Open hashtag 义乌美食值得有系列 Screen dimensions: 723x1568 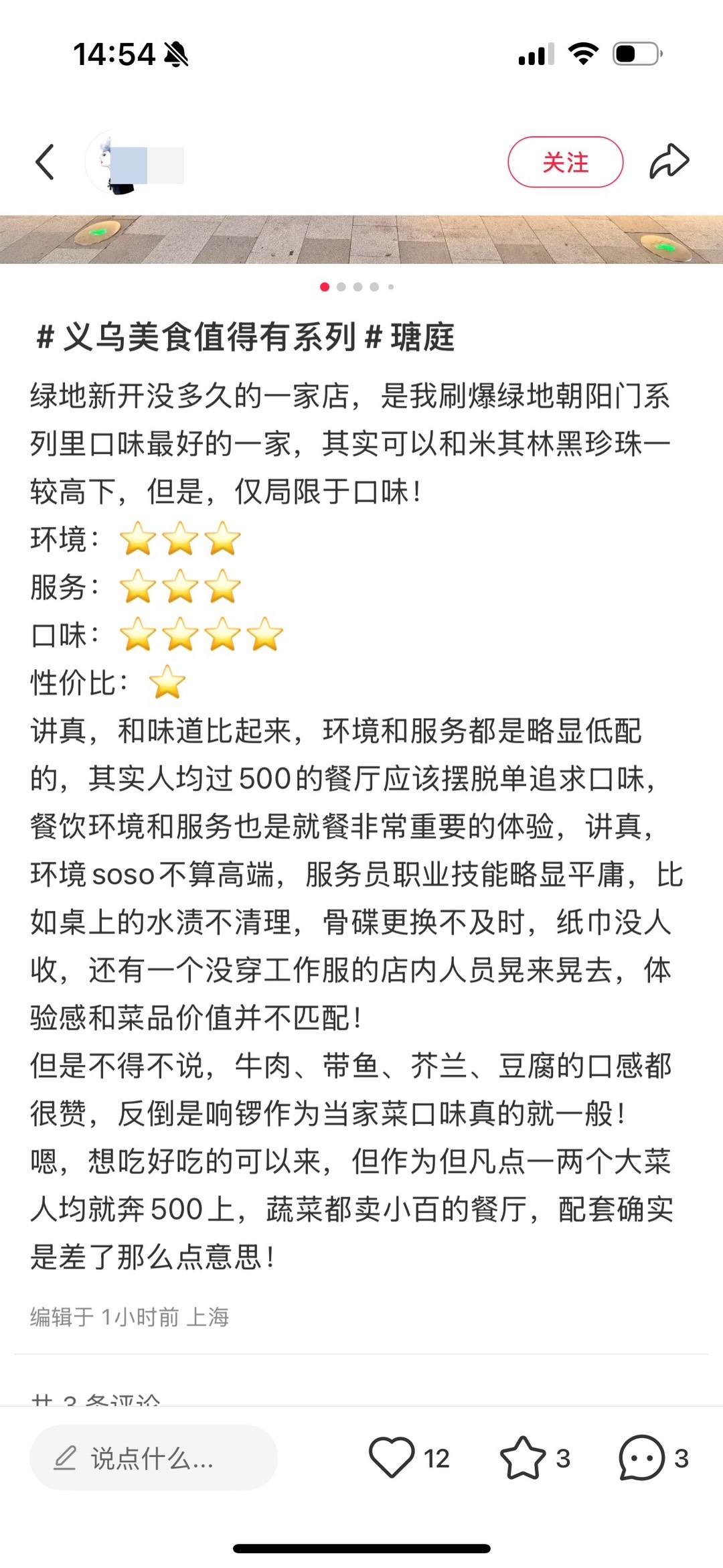[196, 336]
